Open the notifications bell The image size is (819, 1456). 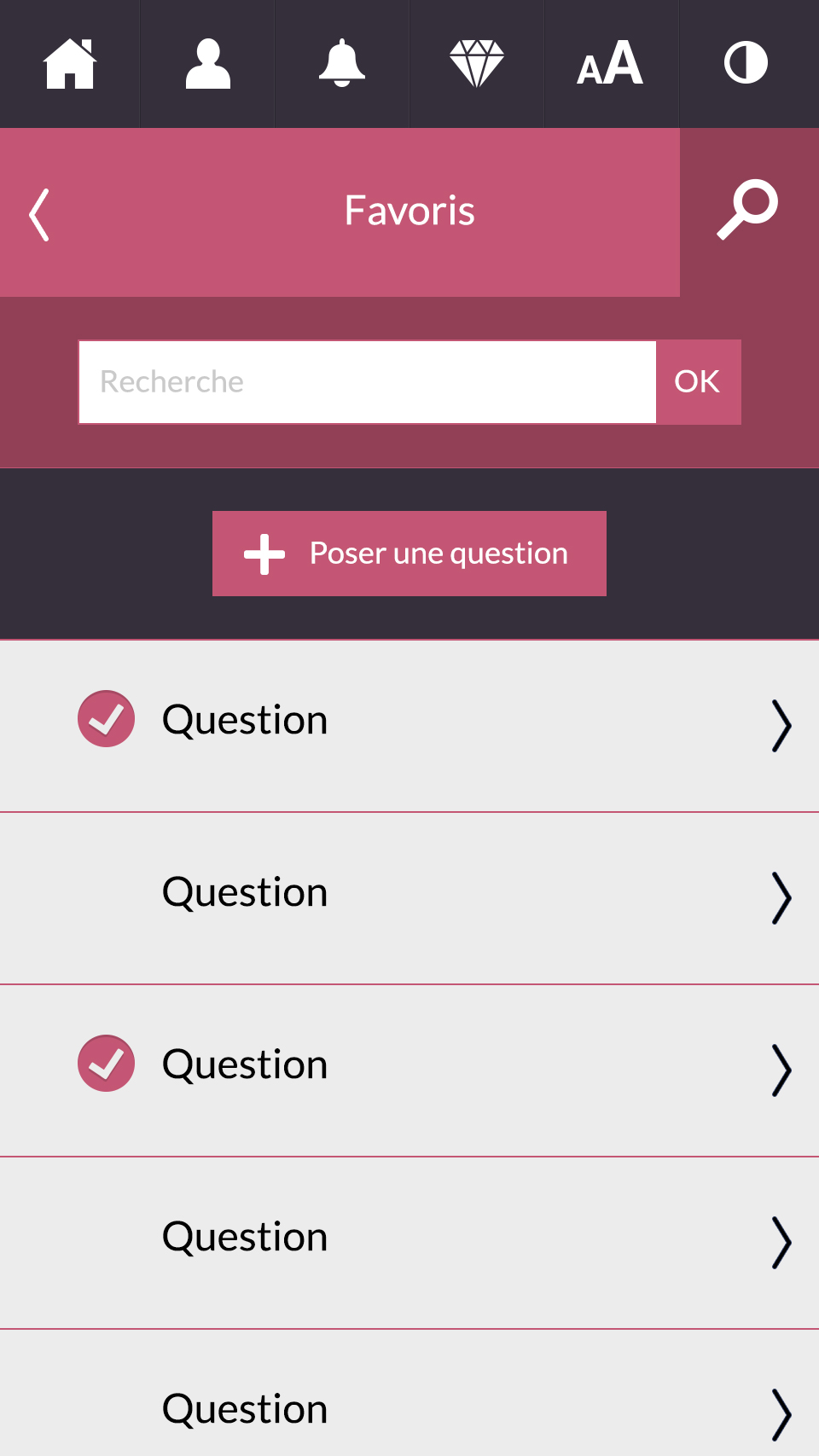(x=342, y=63)
